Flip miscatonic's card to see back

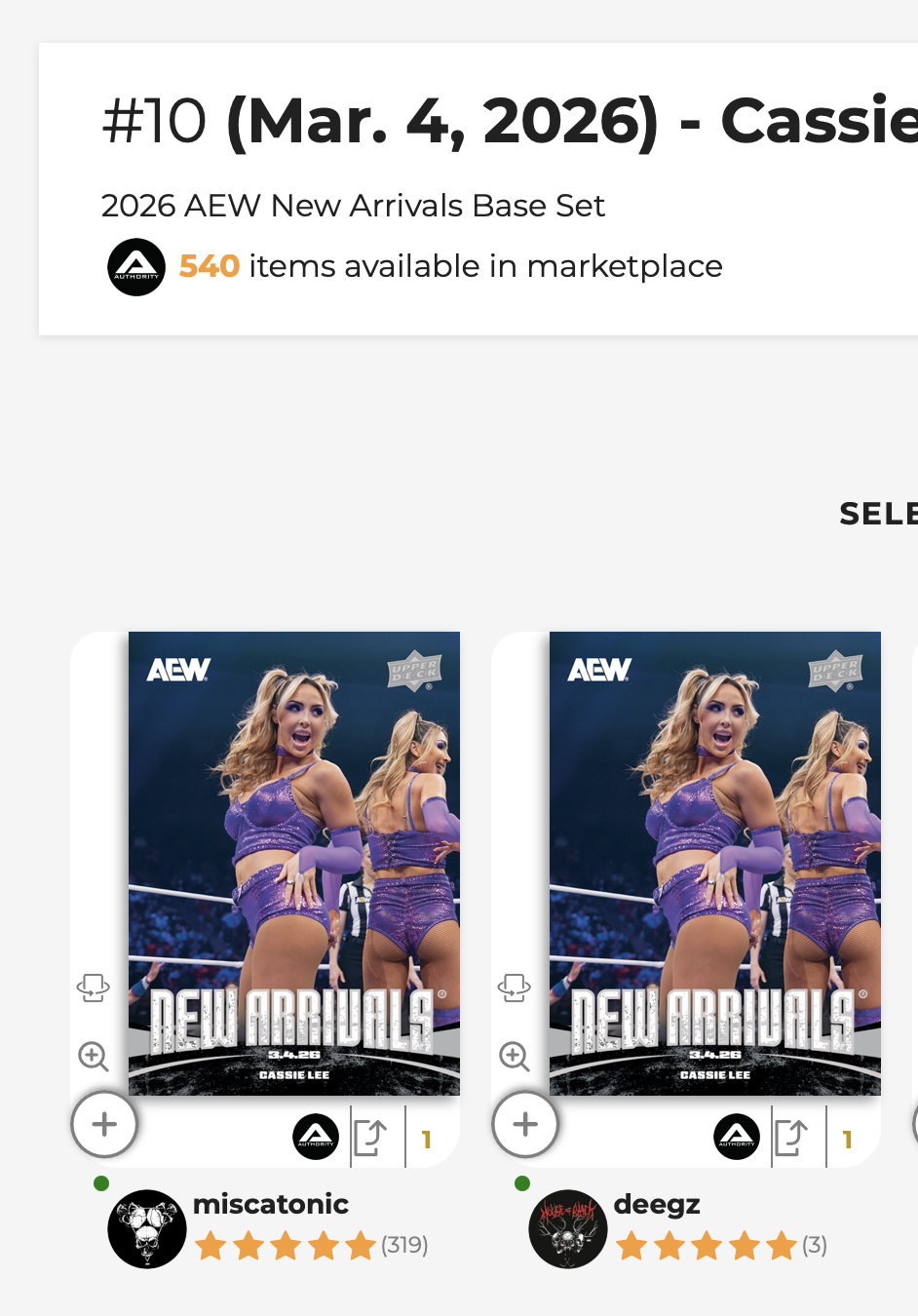[94, 987]
